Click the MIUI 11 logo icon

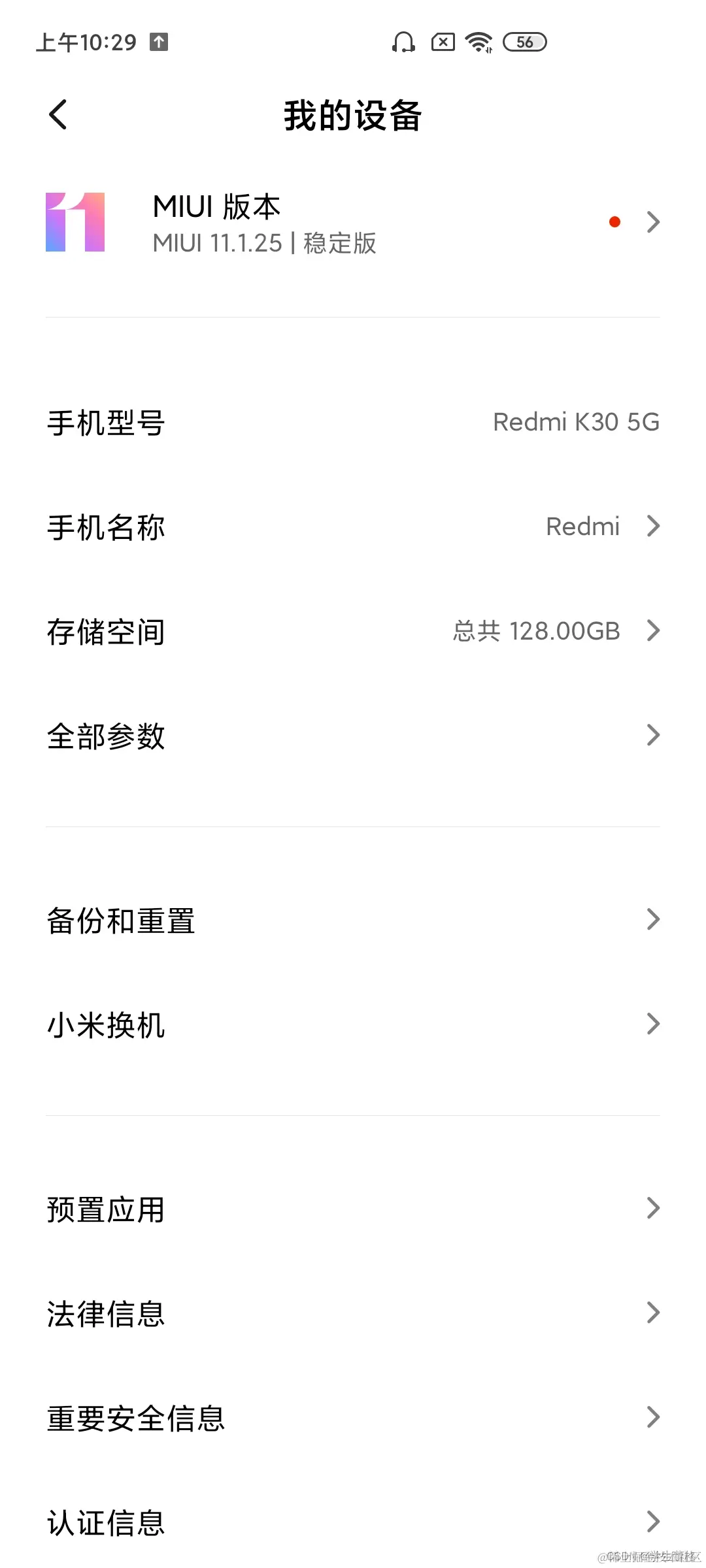[x=75, y=222]
